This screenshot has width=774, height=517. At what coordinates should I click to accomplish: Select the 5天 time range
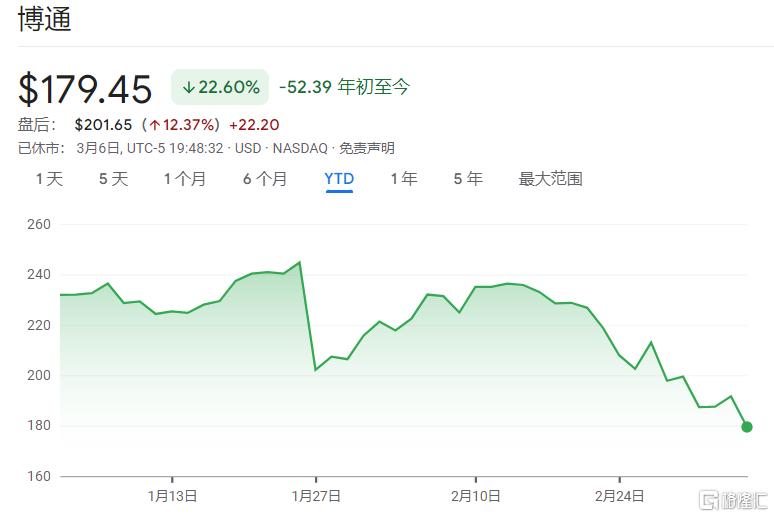[x=113, y=179]
